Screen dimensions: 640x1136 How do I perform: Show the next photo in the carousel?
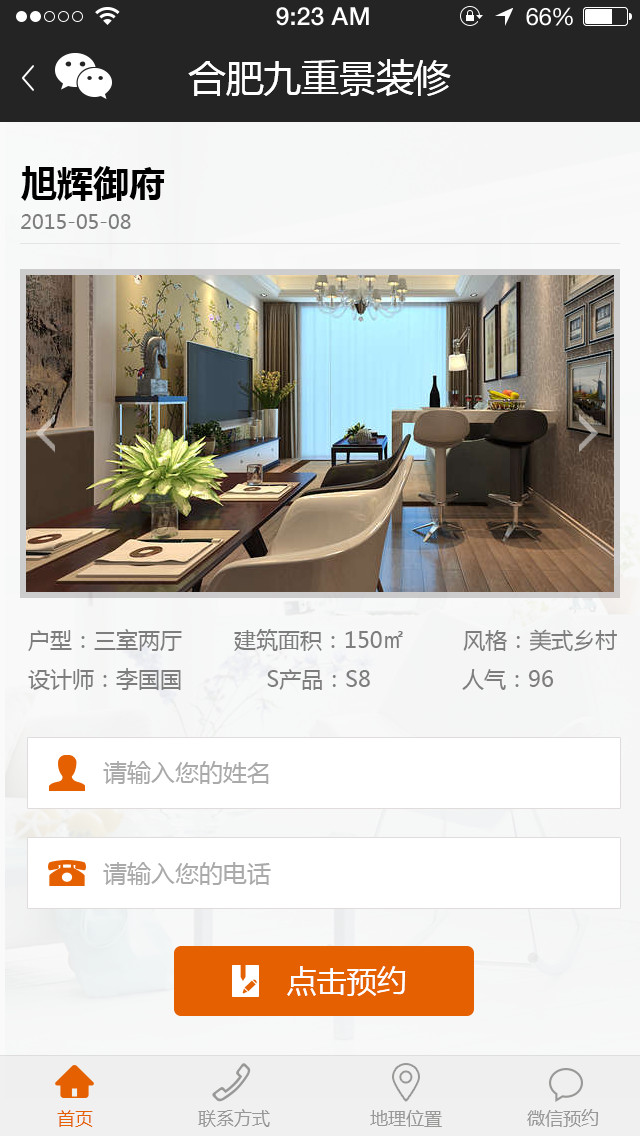[x=588, y=433]
